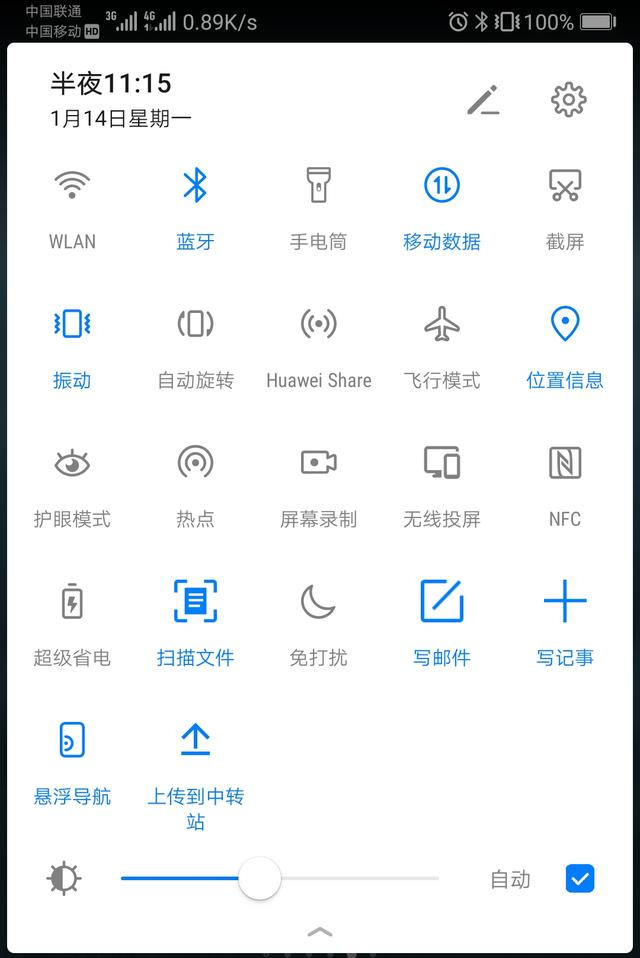Disable mobile data (移动数据)

pyautogui.click(x=441, y=186)
